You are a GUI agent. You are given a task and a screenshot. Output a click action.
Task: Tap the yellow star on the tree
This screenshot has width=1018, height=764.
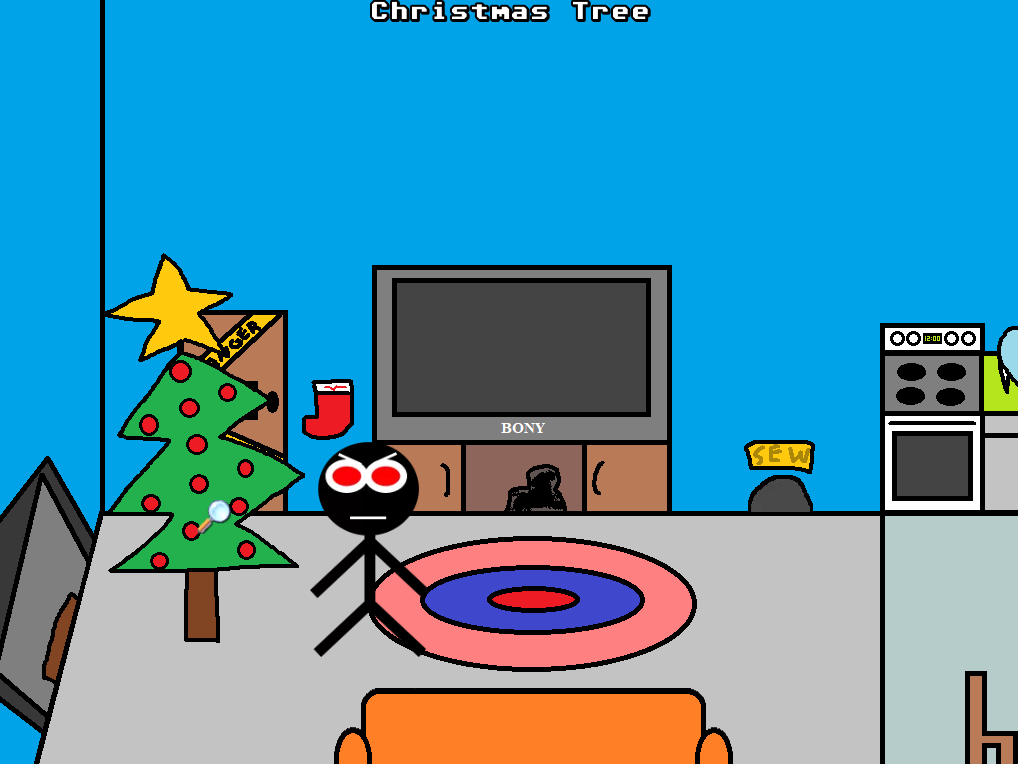(166, 306)
